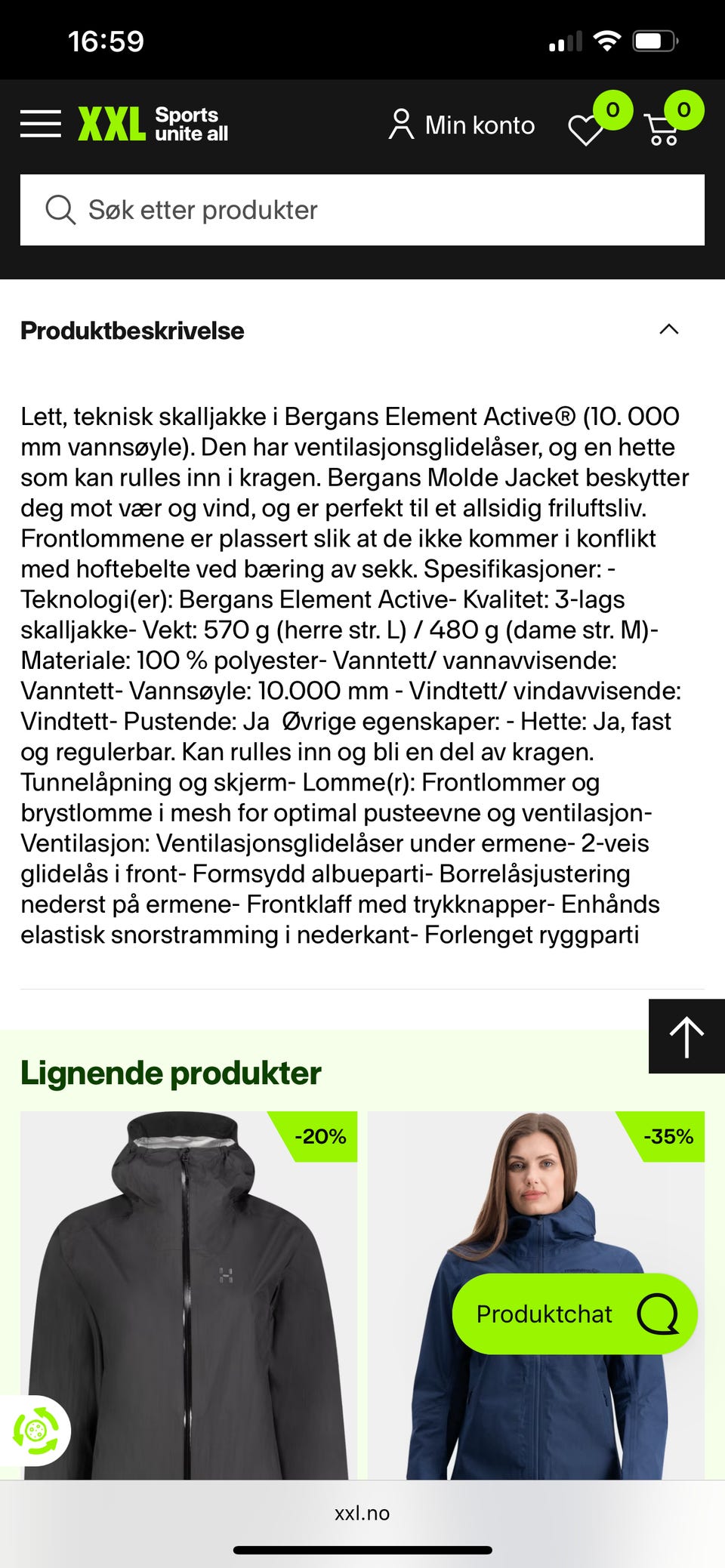Image resolution: width=725 pixels, height=1568 pixels.
Task: Click the -20% discount badge
Action: click(320, 1134)
